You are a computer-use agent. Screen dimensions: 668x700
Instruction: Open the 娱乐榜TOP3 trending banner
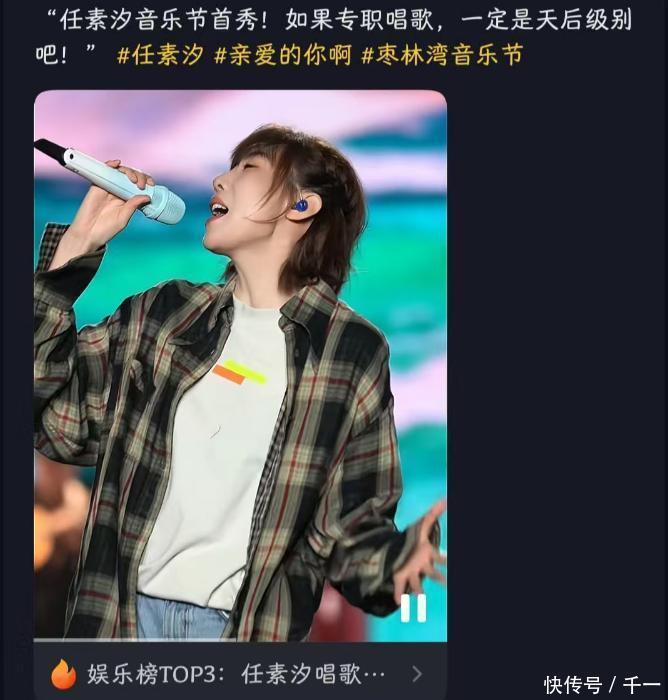pos(240,673)
